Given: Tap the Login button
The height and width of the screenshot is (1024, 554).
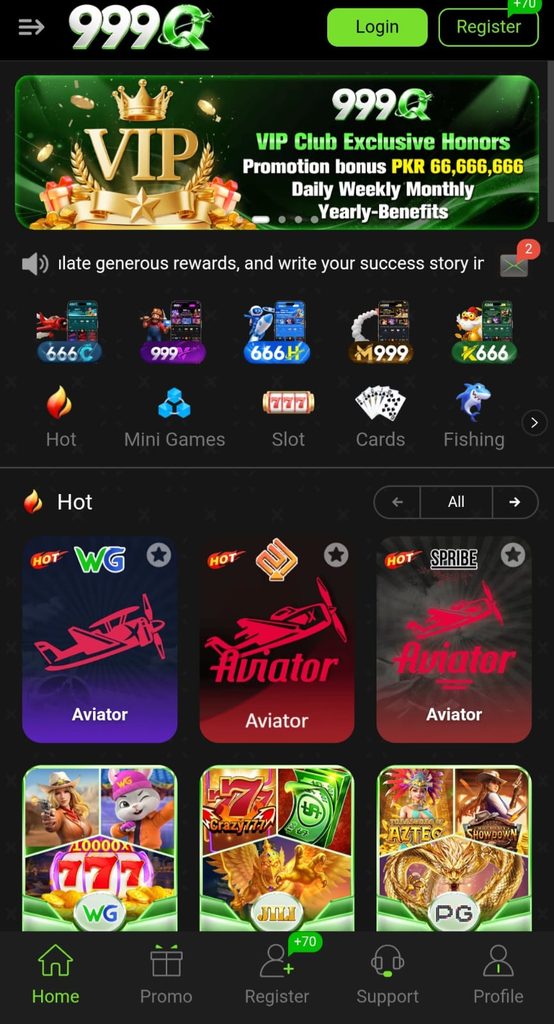Looking at the screenshot, I should pos(377,27).
